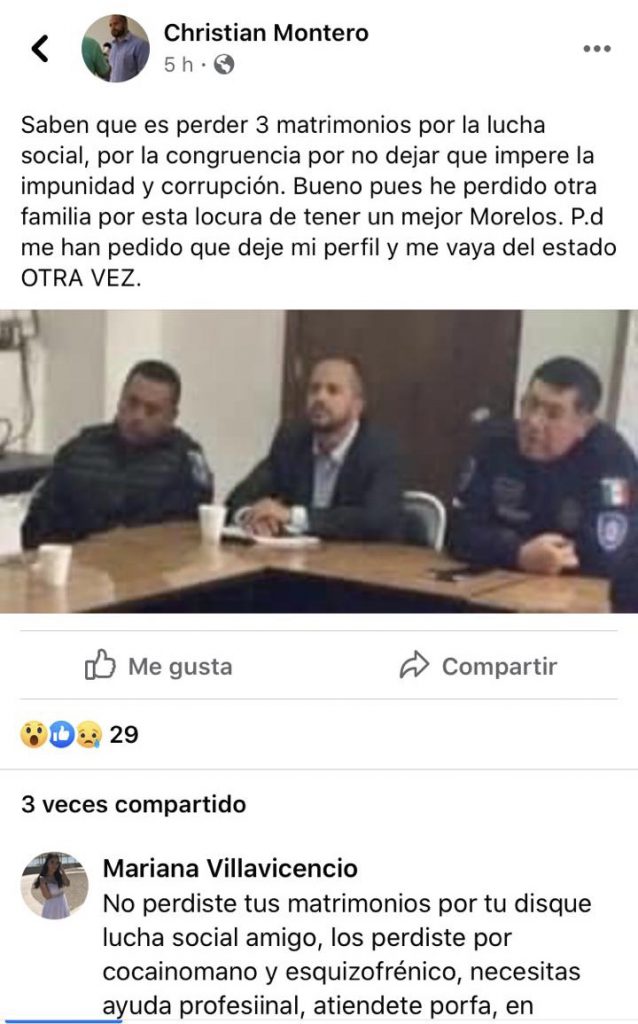The width and height of the screenshot is (638, 1024).
Task: See who shared: 3 veces compartido
Action: tap(133, 804)
